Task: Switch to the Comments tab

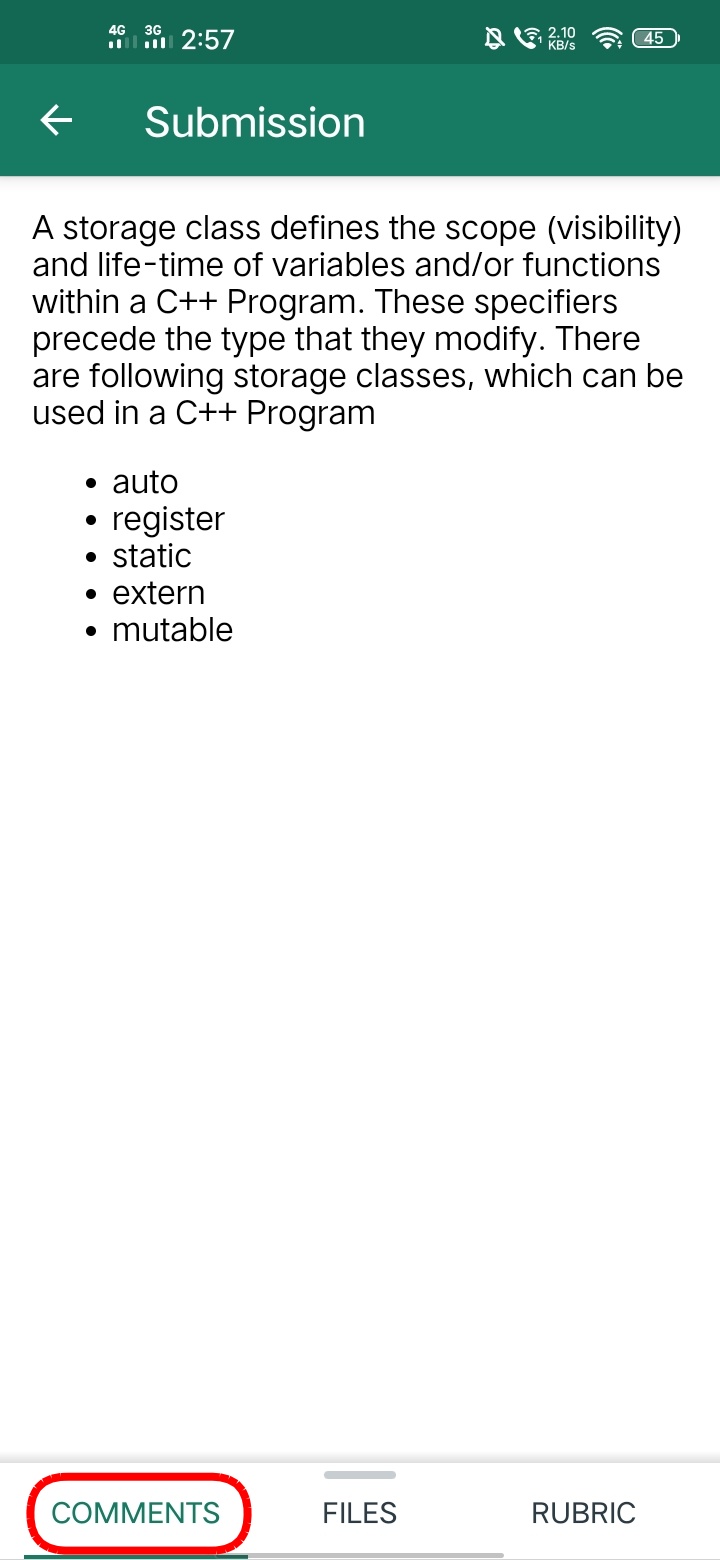Action: tap(136, 1512)
